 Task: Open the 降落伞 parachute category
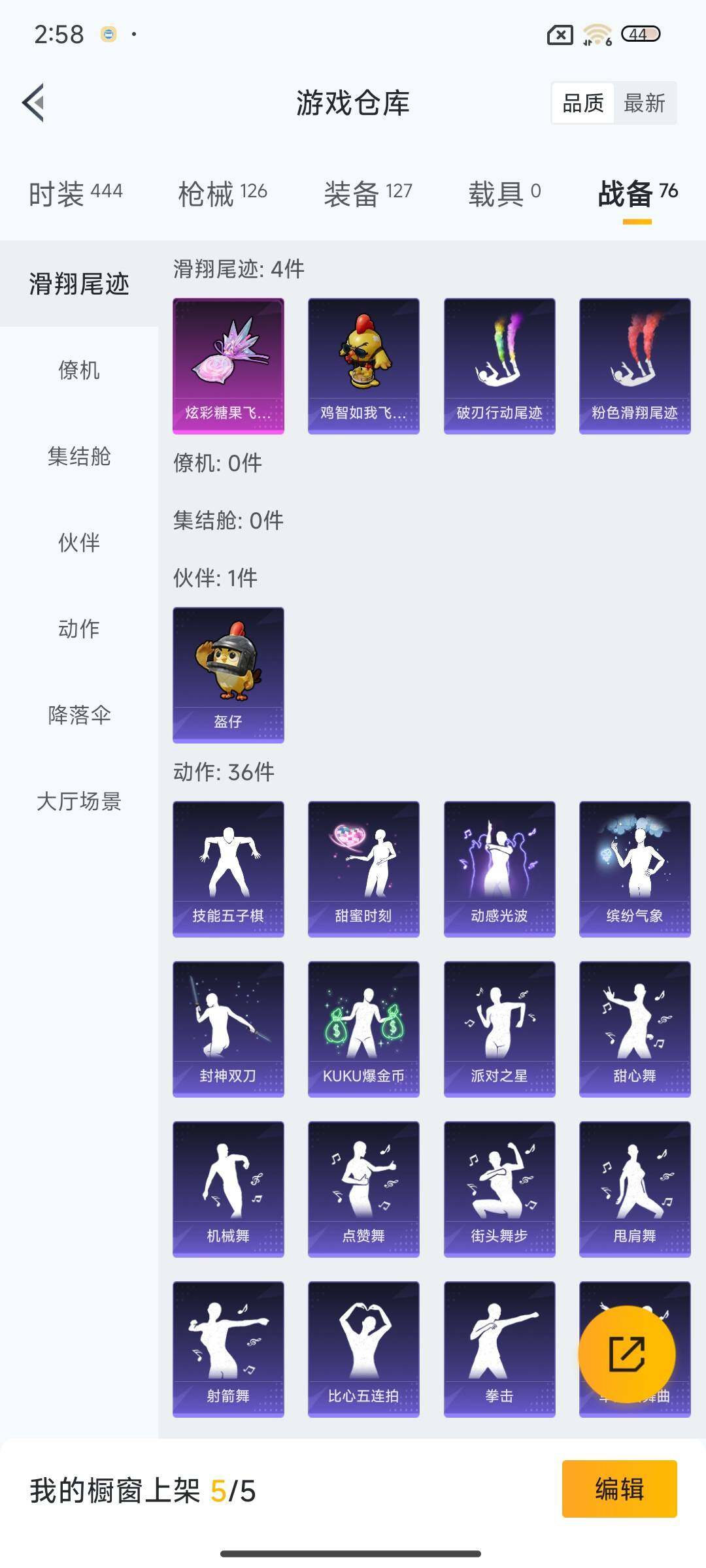coord(78,716)
